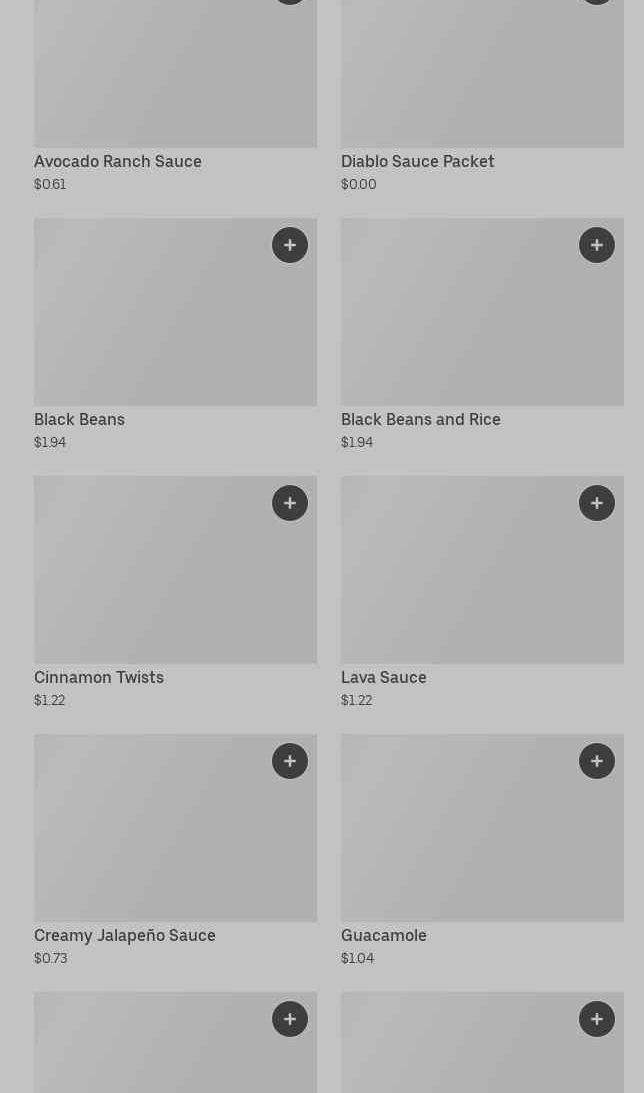Add Black Beans to the order
The height and width of the screenshot is (1093, 644).
tap(290, 245)
